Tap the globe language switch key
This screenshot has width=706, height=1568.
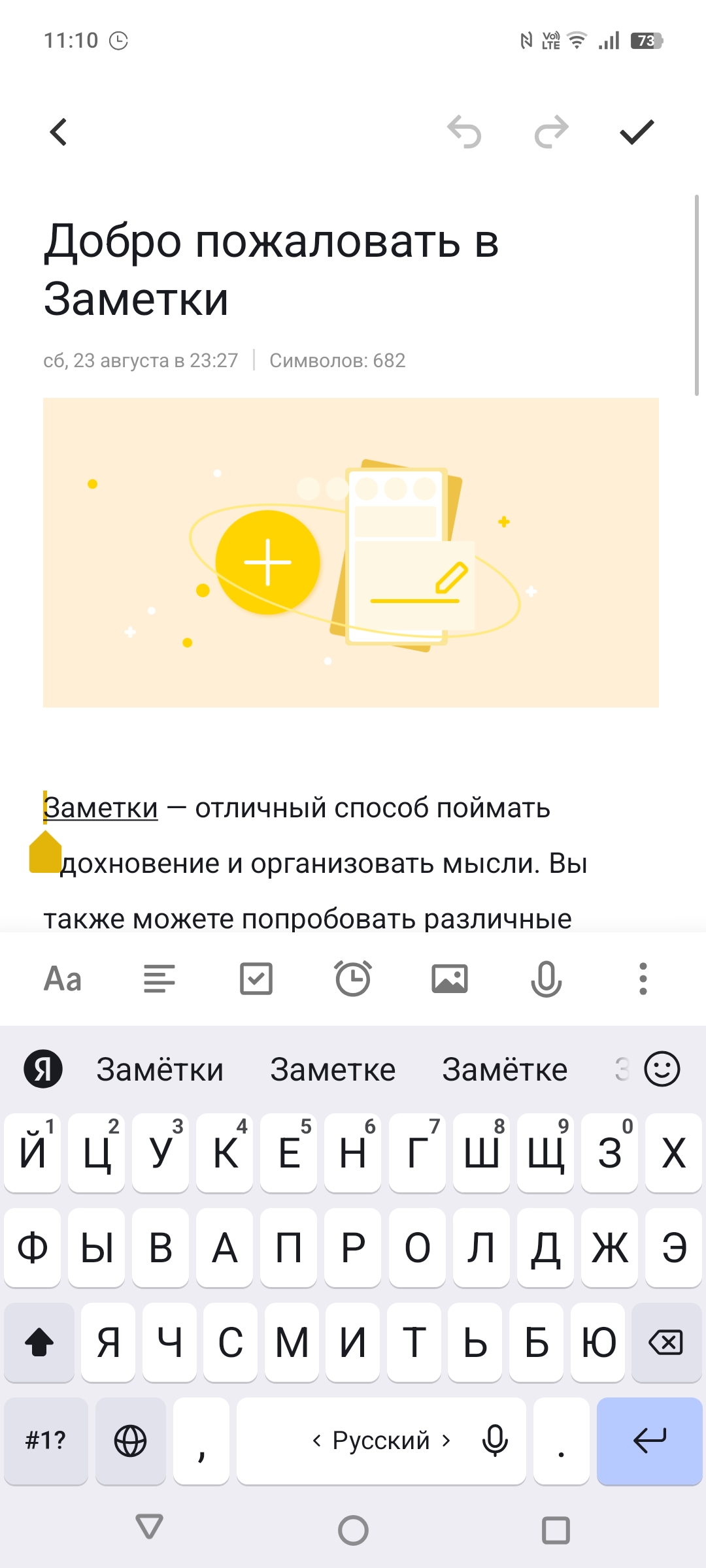coord(131,1441)
